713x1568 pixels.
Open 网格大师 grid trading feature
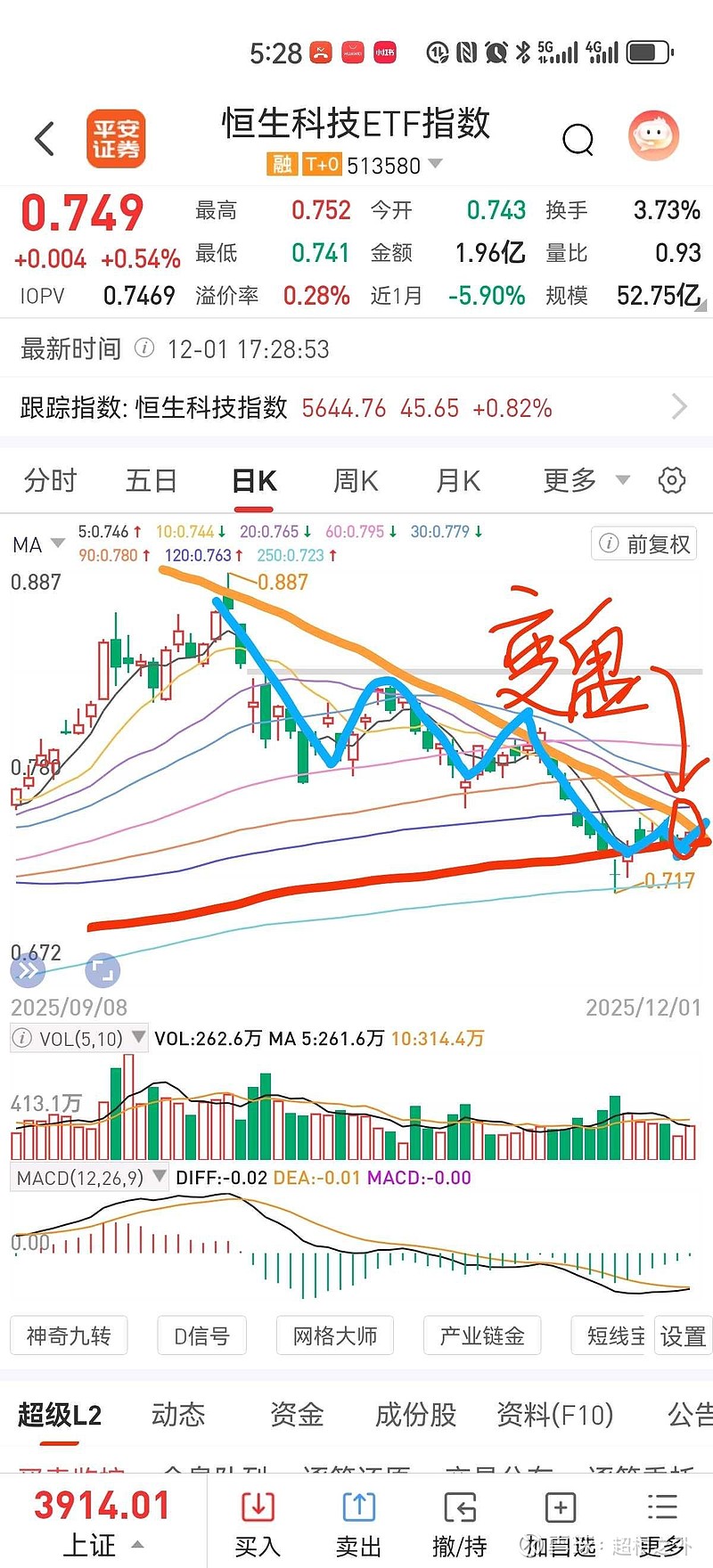point(334,1335)
